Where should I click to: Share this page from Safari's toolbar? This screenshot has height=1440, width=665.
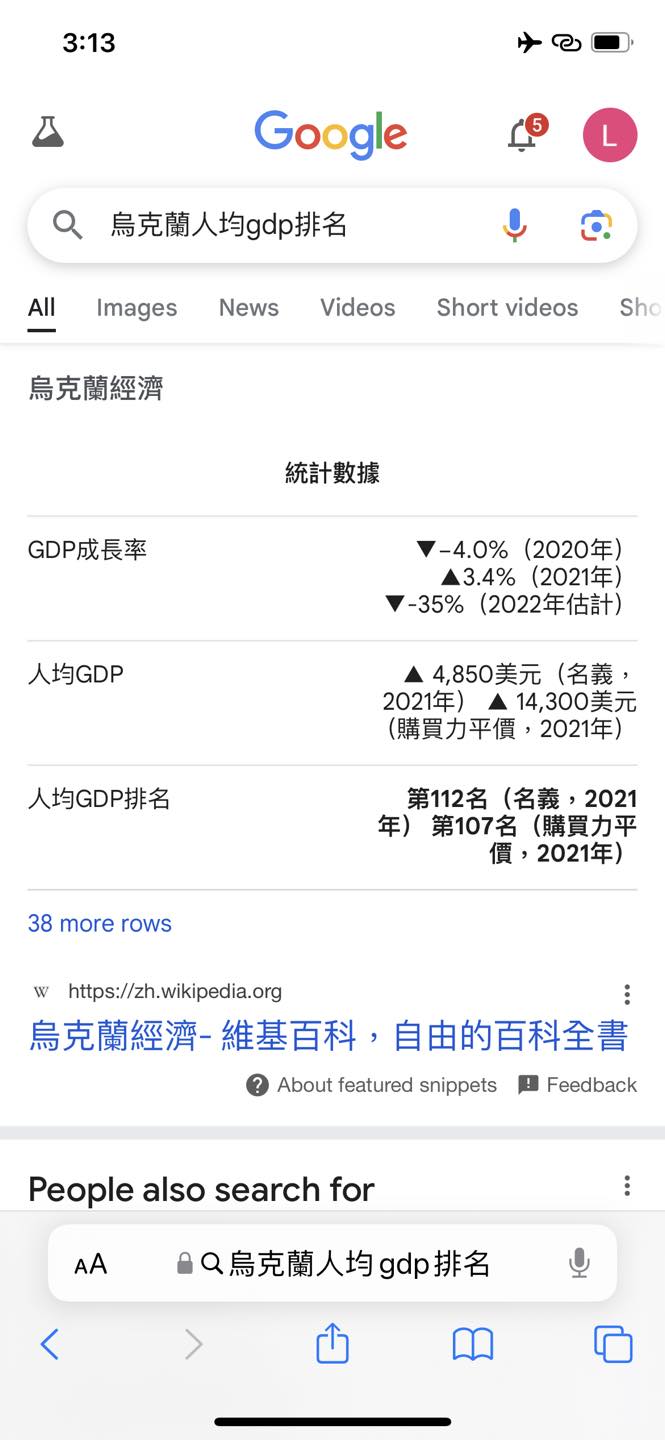(x=332, y=1344)
